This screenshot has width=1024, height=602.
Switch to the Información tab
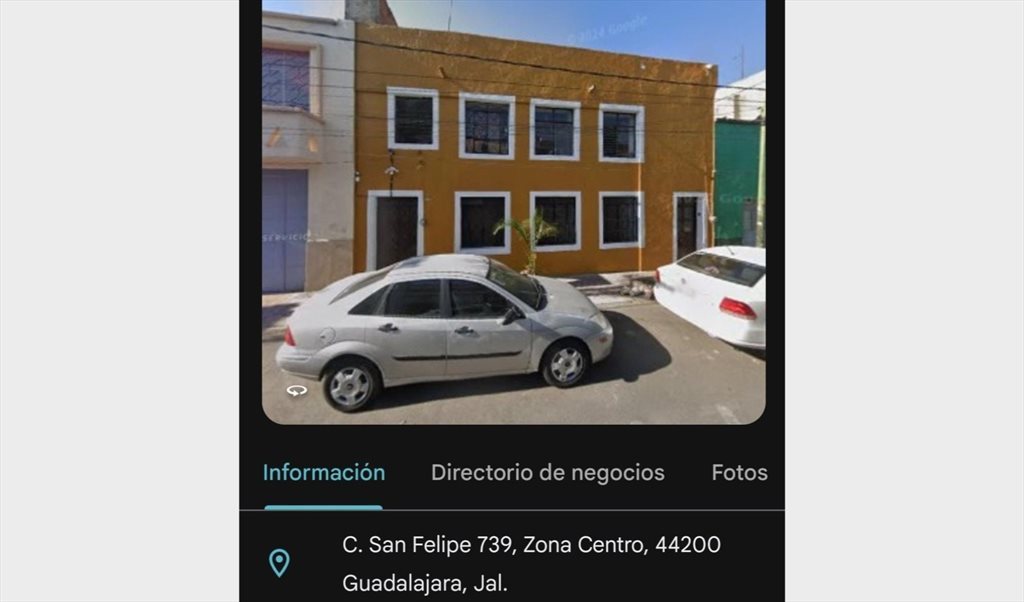click(323, 473)
